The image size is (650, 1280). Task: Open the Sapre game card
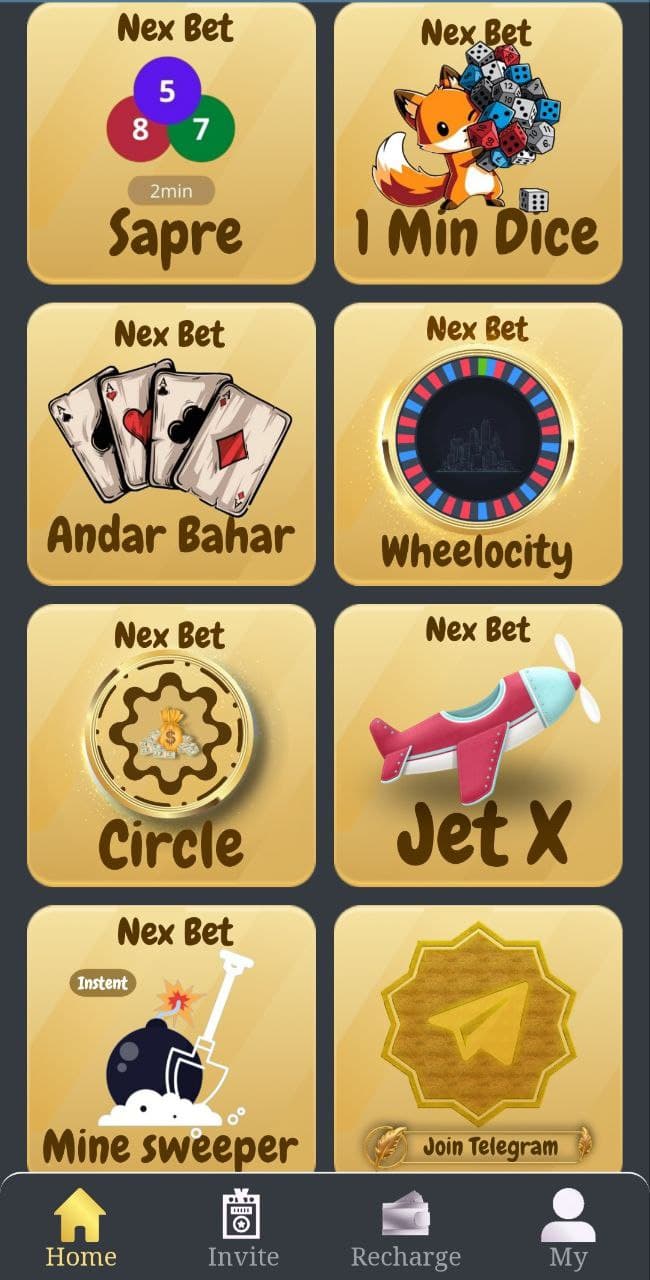tap(171, 143)
